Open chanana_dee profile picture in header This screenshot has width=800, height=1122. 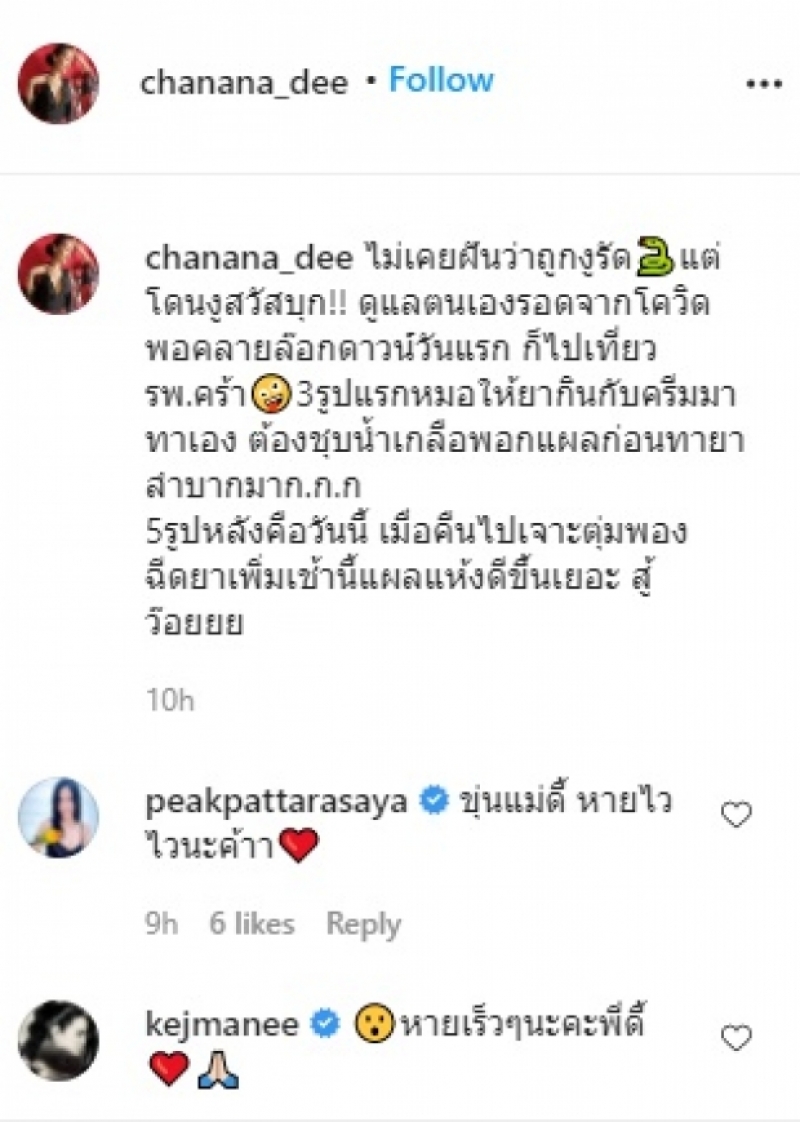[x=58, y=83]
